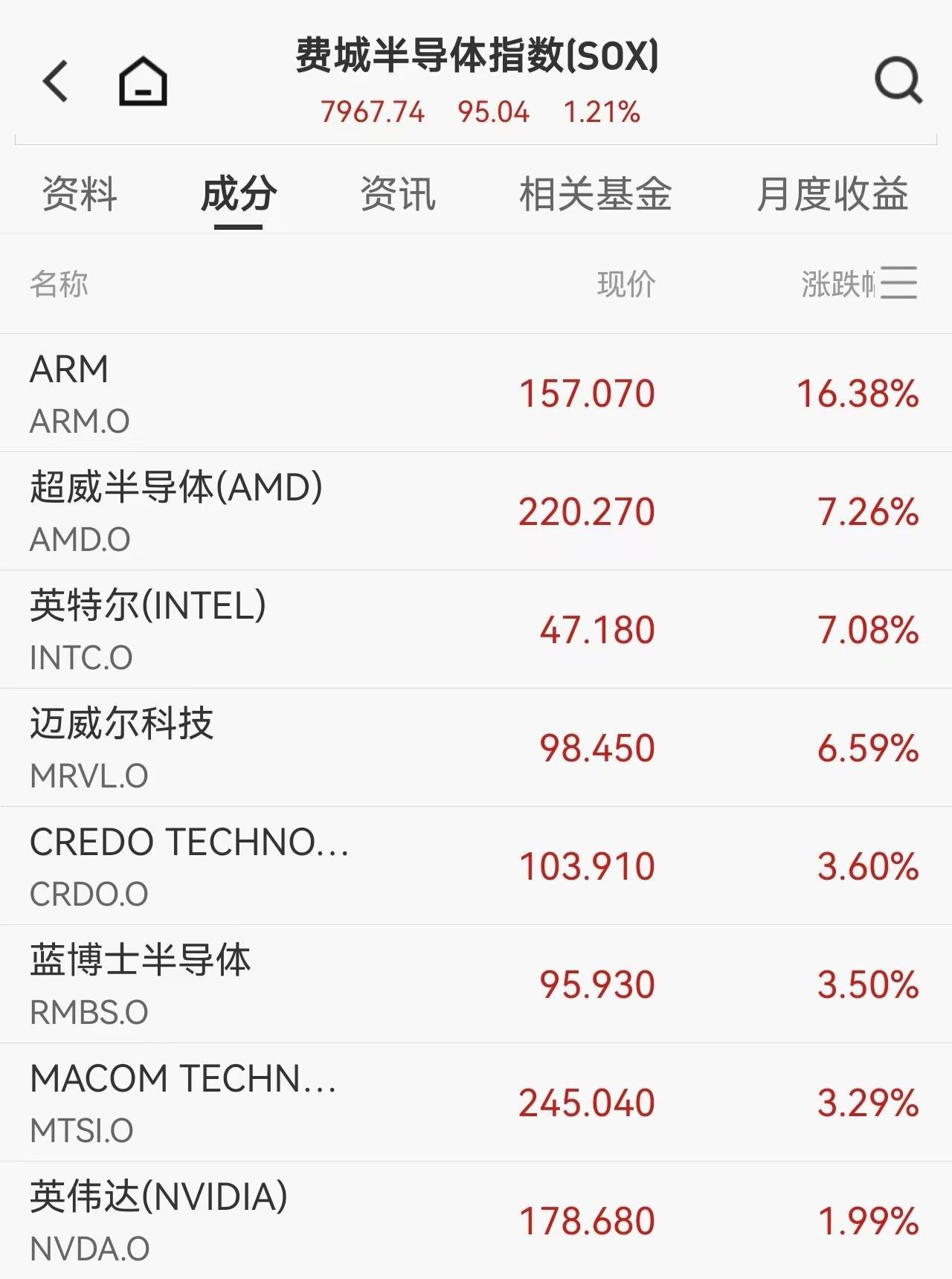This screenshot has width=952, height=1279.
Task: Go back using the top-left arrow
Action: (x=56, y=81)
